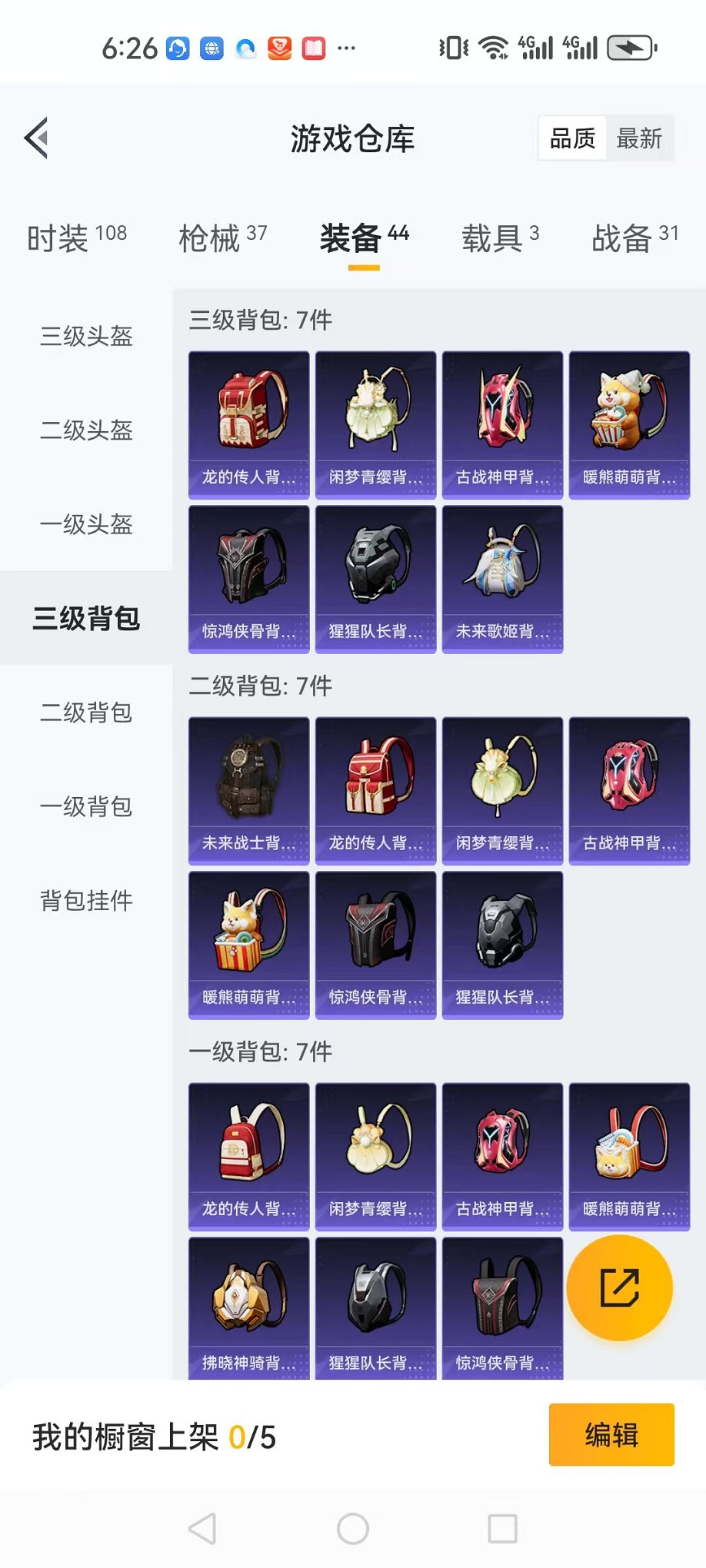Jump to 二级背包 category
Viewport: 706px width, 1568px height.
[86, 713]
